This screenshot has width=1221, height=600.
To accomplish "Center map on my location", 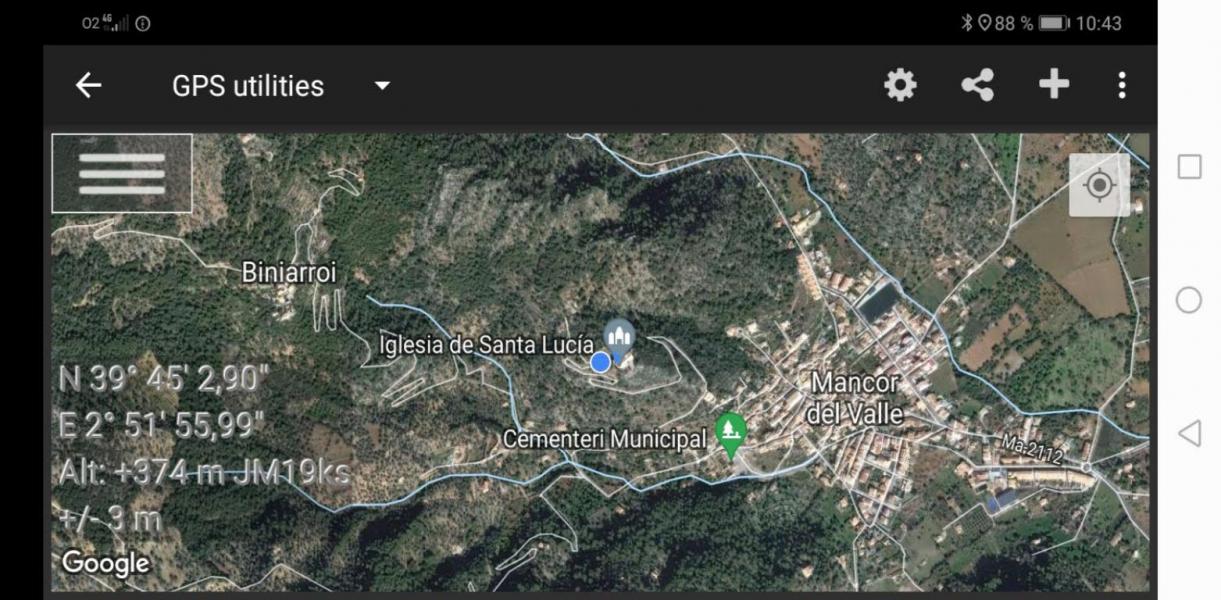I will [1099, 185].
